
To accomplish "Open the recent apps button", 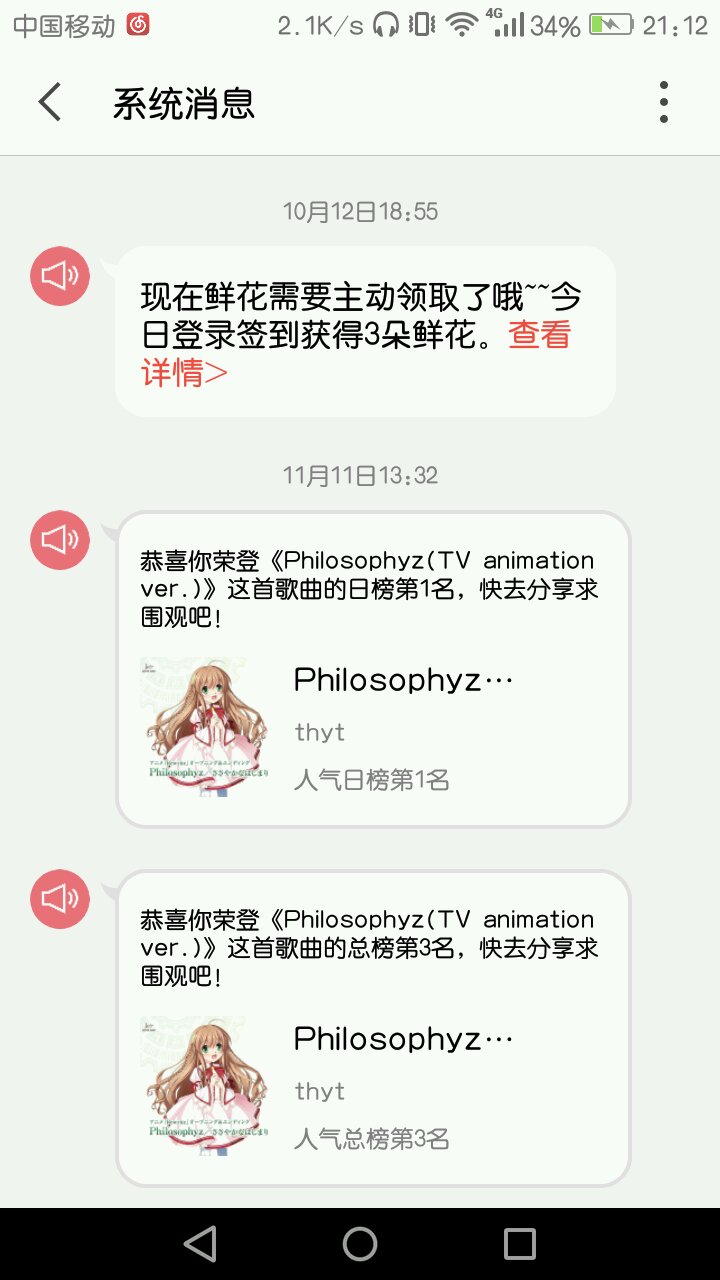I will [x=520, y=1244].
